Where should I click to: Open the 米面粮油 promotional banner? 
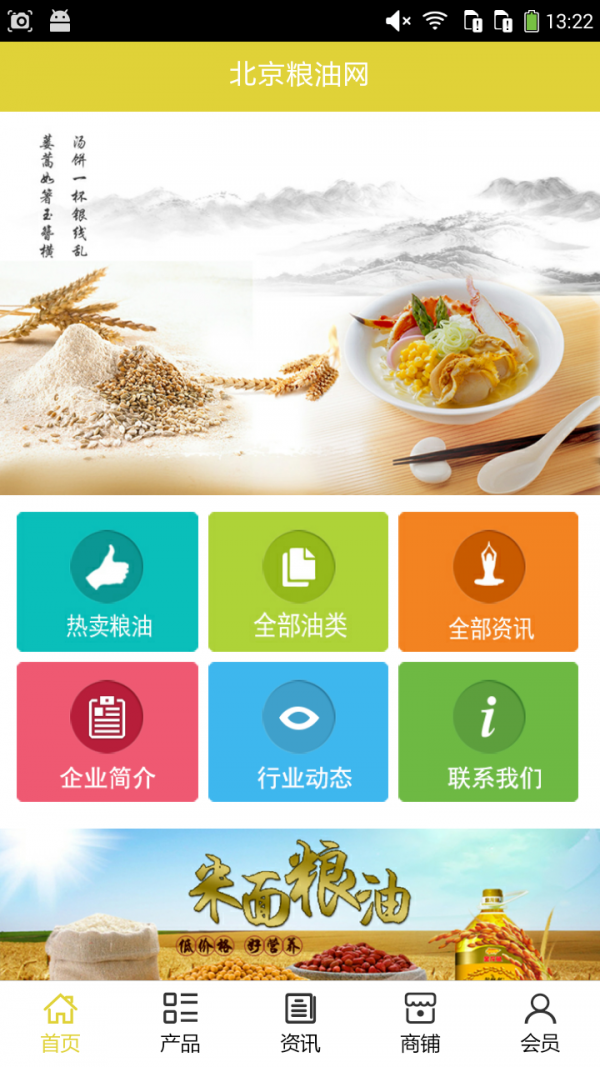point(300,903)
